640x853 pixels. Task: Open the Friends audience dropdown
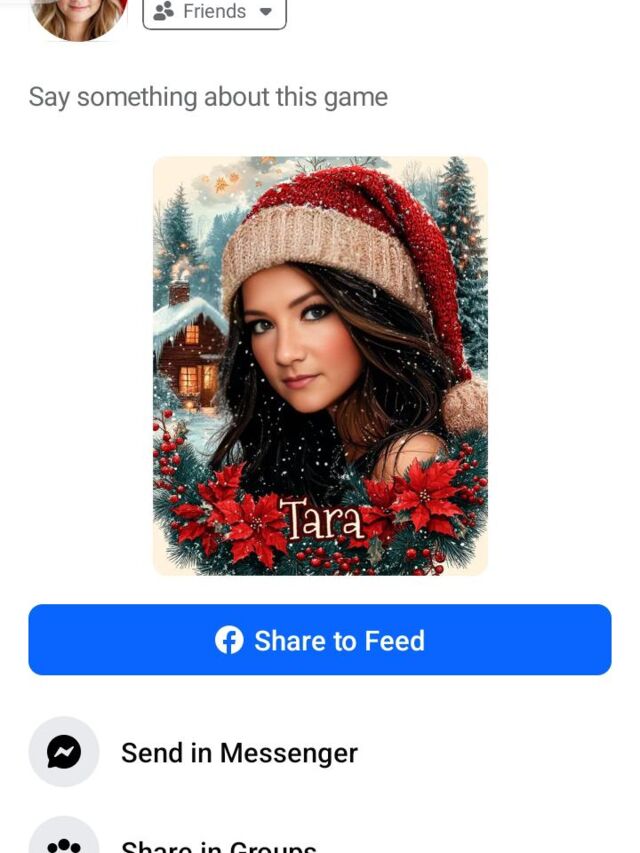point(214,12)
